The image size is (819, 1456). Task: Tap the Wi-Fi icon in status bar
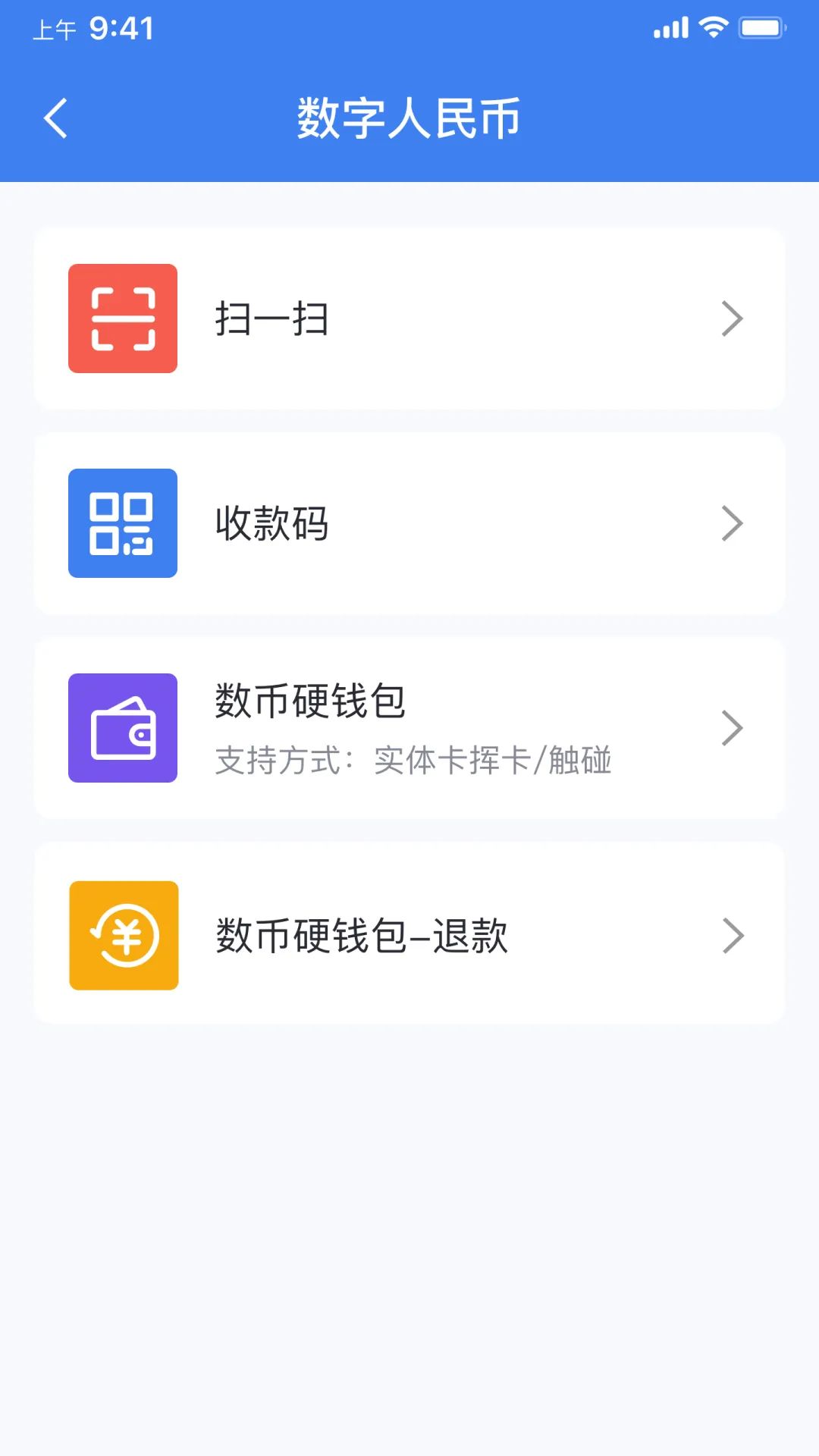click(x=714, y=27)
